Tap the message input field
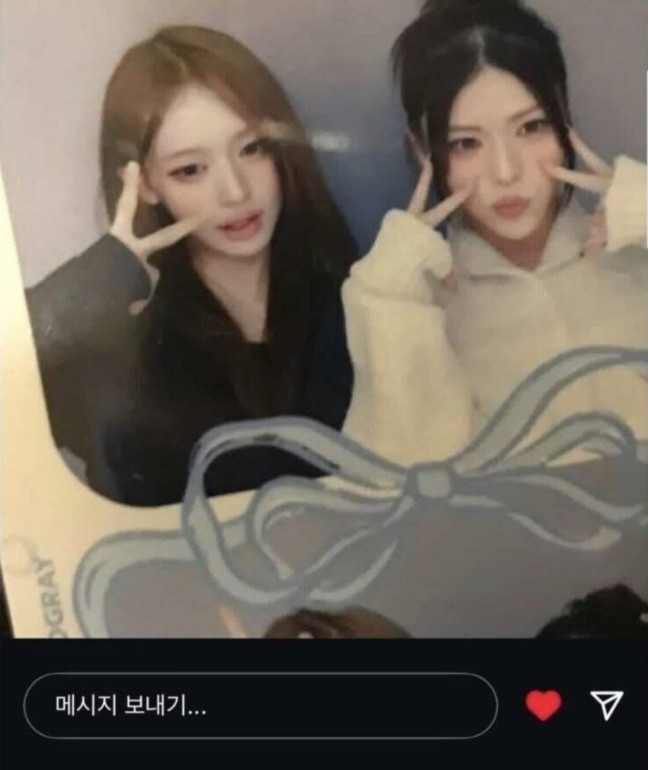648x770 pixels. [x=260, y=706]
